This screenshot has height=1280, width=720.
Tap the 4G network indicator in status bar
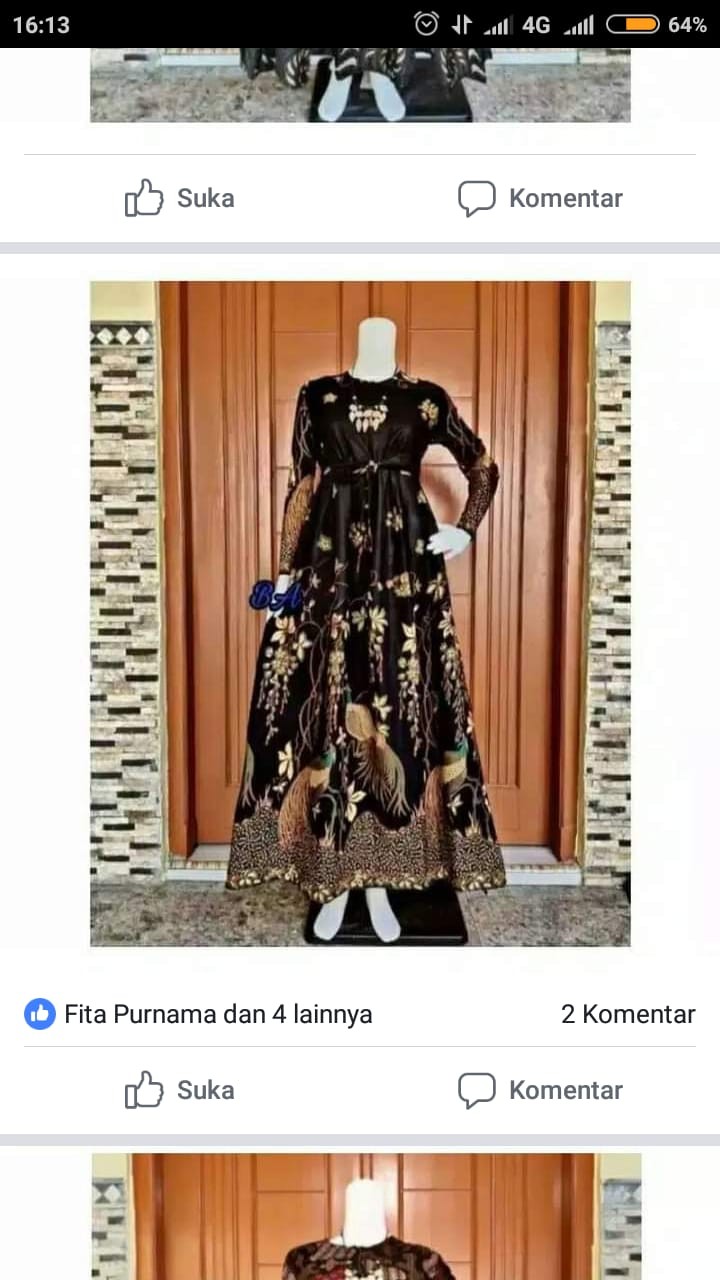point(537,22)
